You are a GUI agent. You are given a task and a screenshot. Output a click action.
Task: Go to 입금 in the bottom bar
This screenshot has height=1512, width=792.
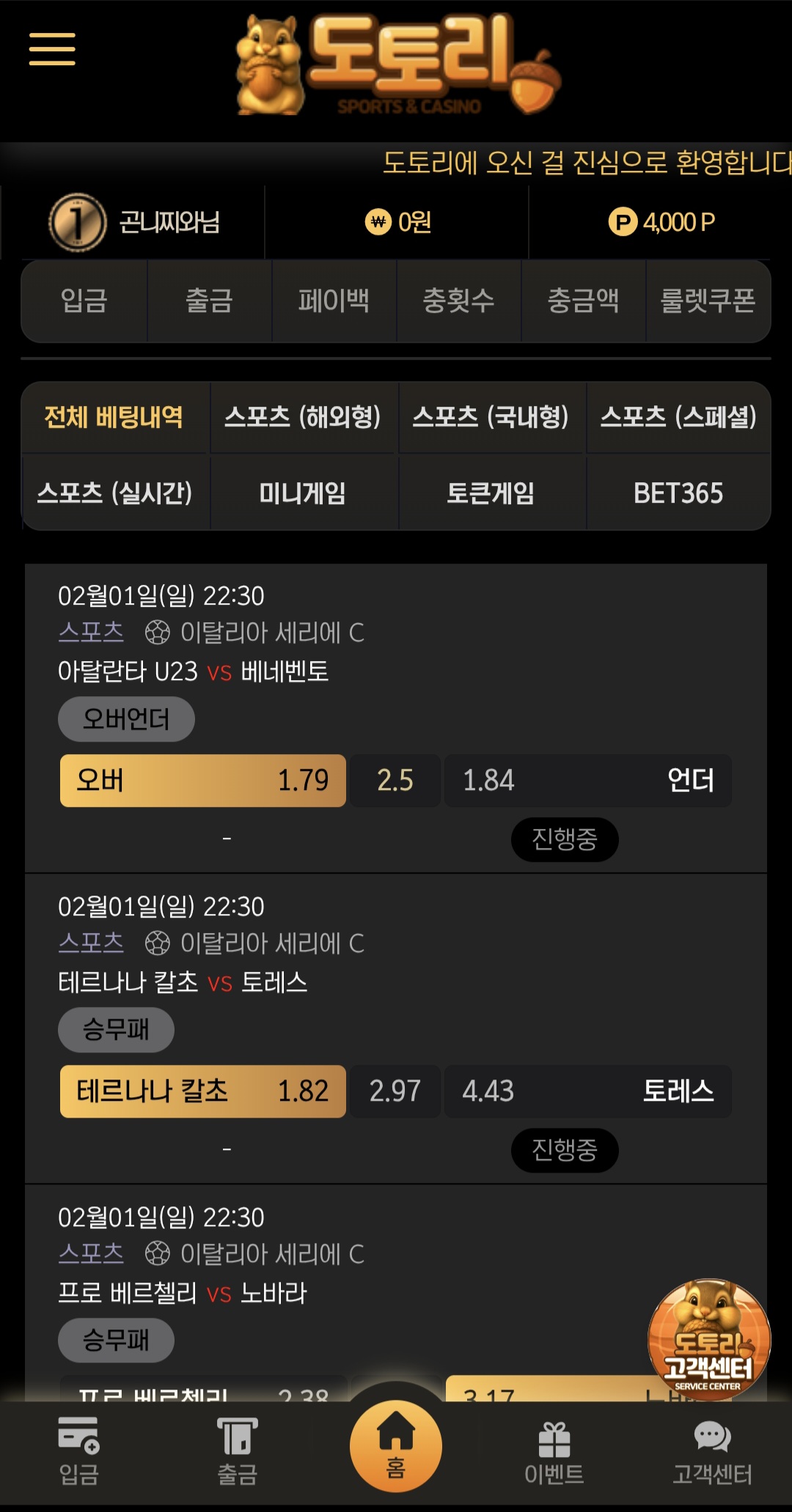pyautogui.click(x=78, y=1451)
